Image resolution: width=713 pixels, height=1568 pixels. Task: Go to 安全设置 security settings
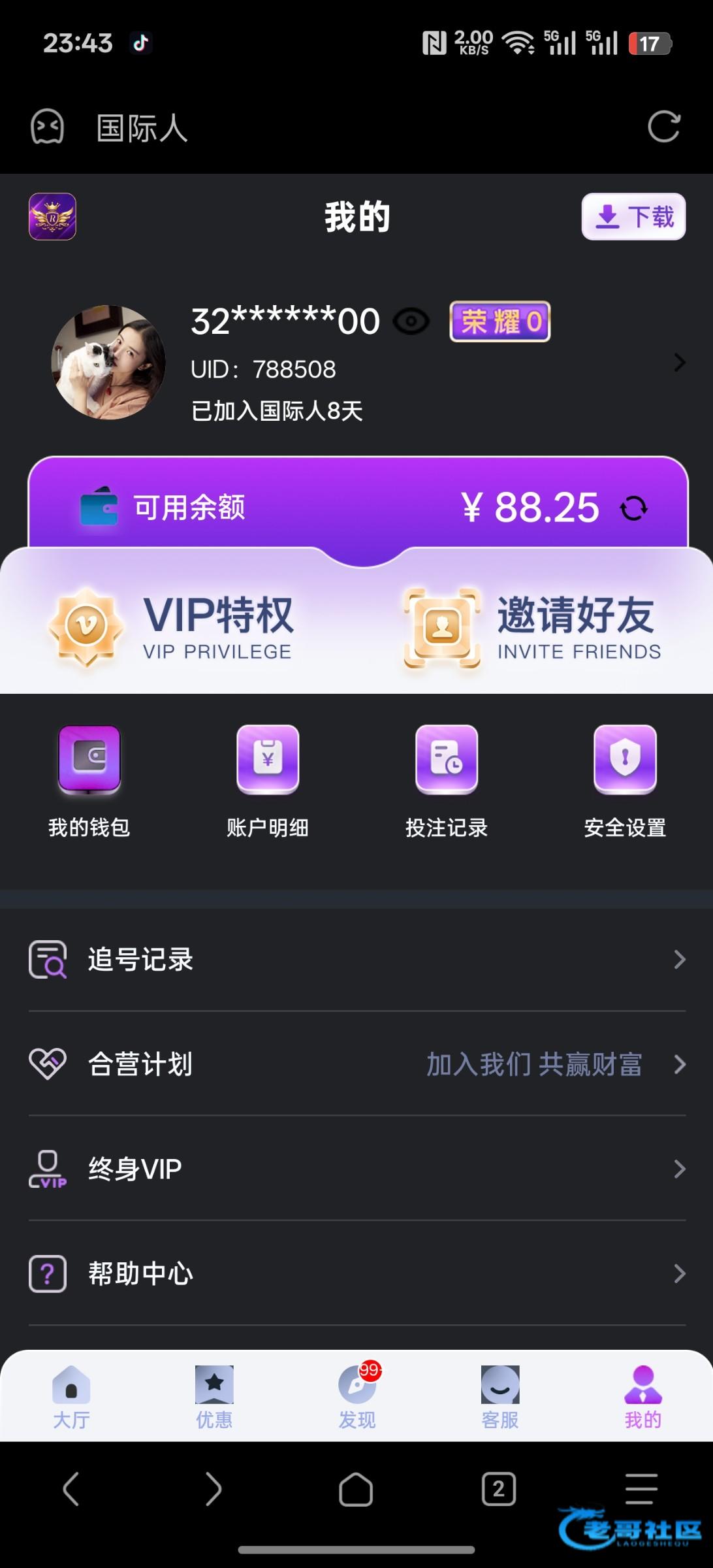point(625,781)
